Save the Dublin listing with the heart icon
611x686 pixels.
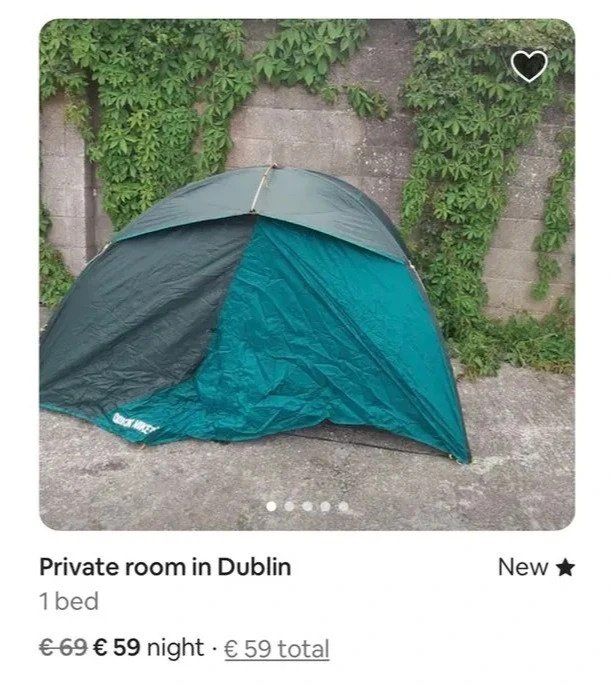(x=529, y=66)
